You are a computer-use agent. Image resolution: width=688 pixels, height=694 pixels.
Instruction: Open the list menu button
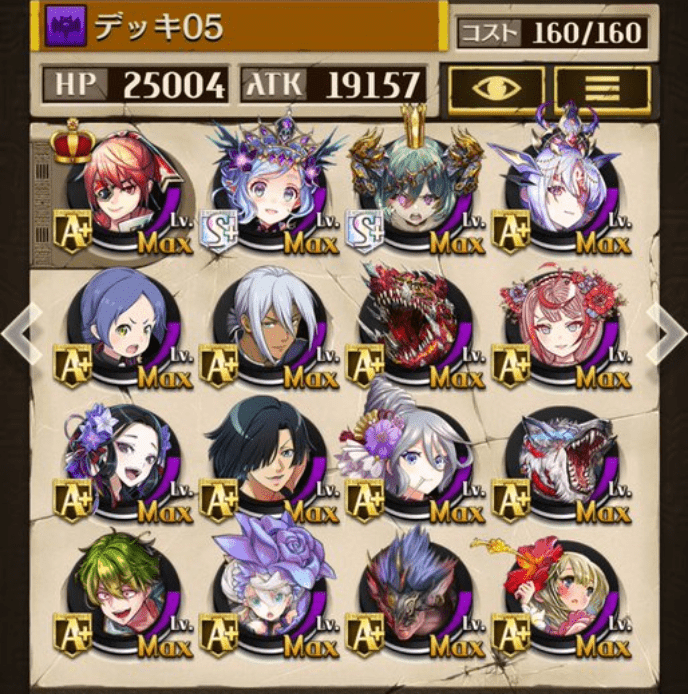coord(602,87)
